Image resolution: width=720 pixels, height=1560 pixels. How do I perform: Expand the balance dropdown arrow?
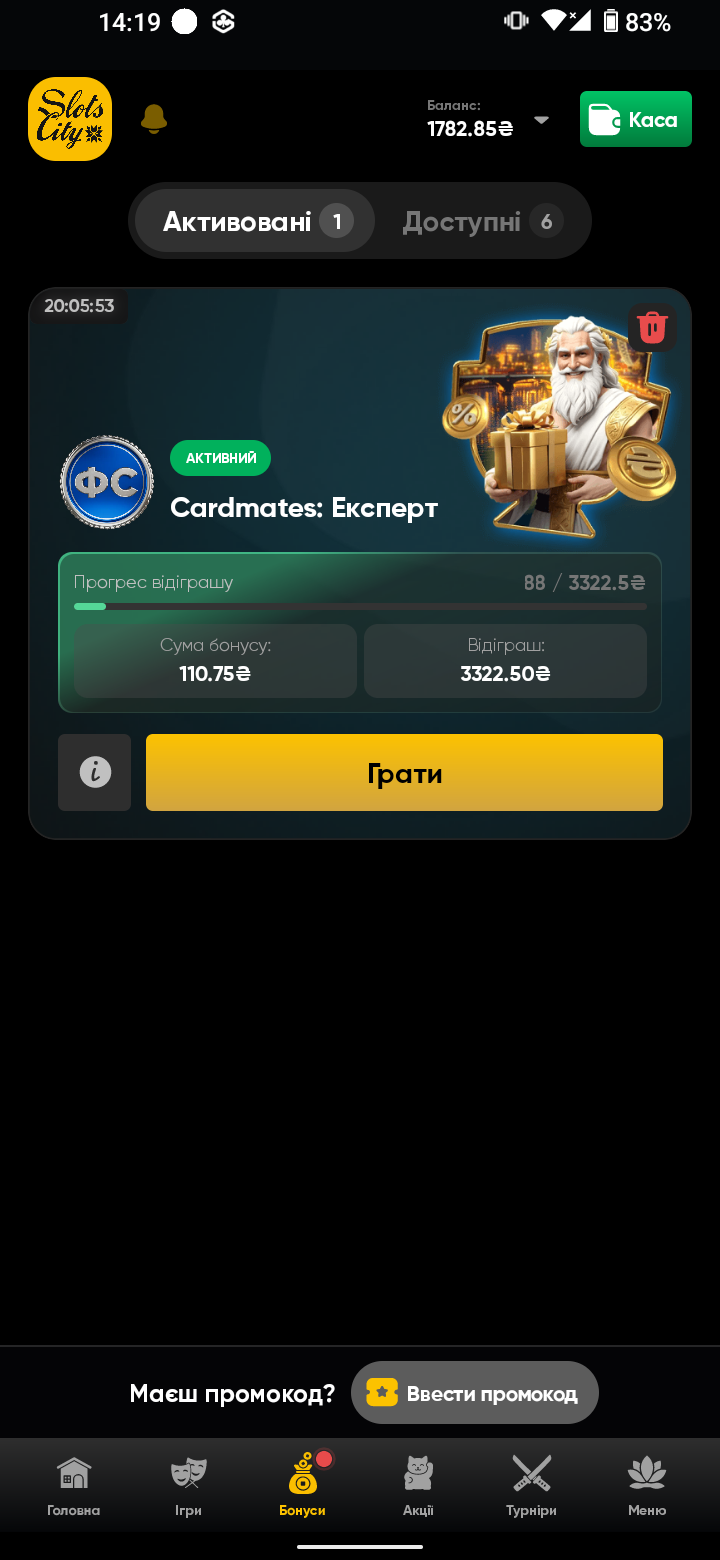pyautogui.click(x=541, y=120)
